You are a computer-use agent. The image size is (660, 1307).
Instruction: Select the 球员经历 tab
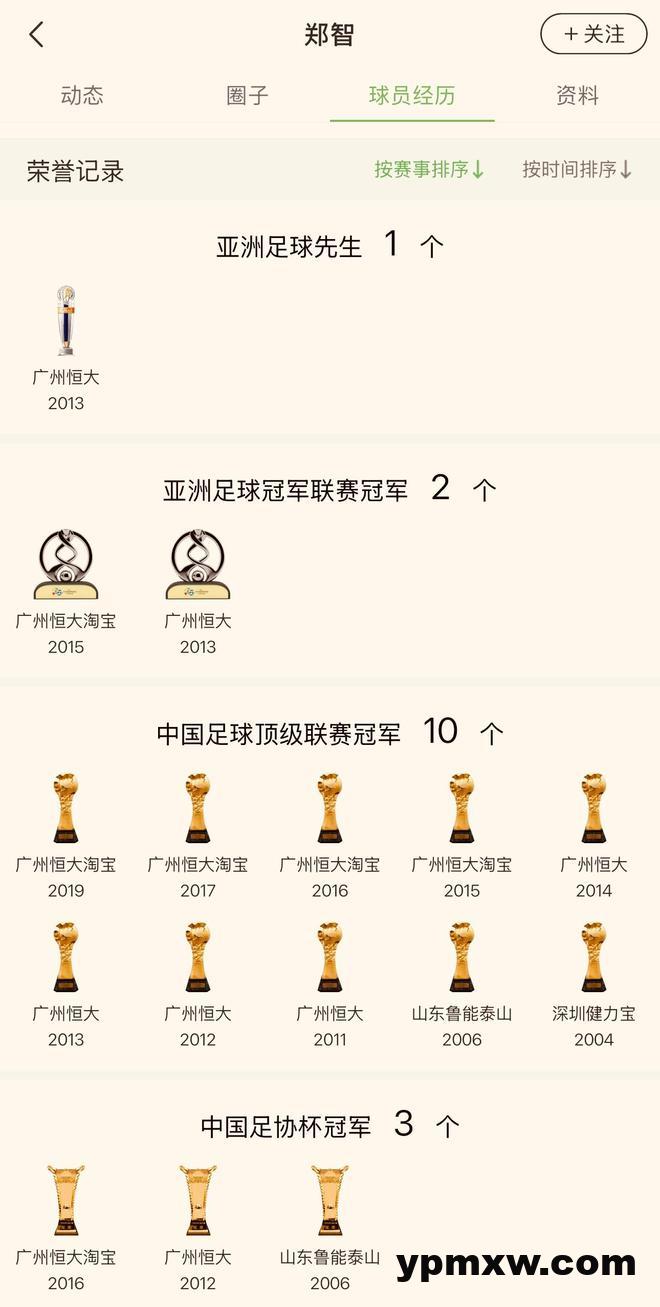pos(412,96)
